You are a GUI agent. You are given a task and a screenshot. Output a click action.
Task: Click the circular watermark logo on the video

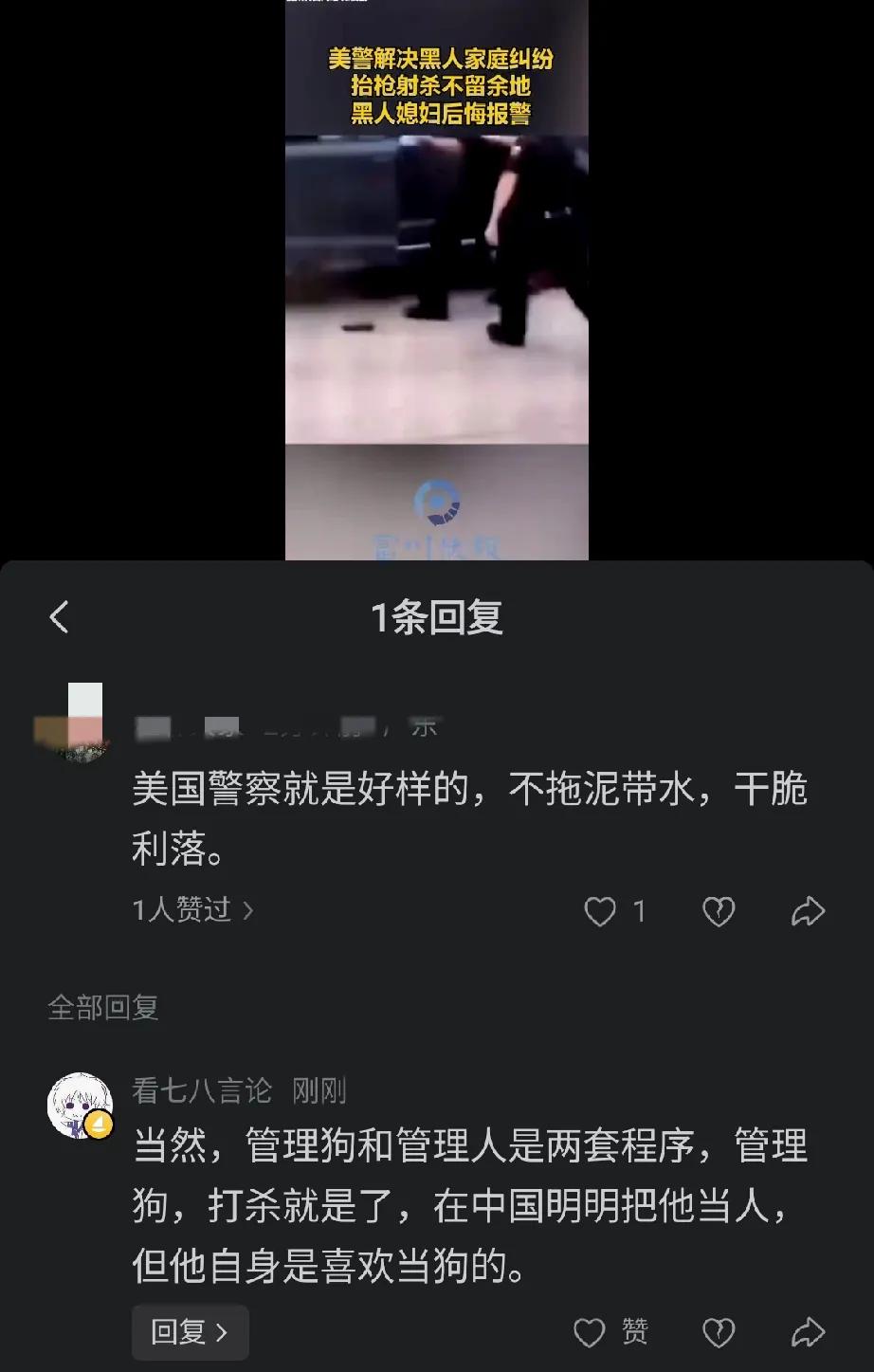point(434,503)
